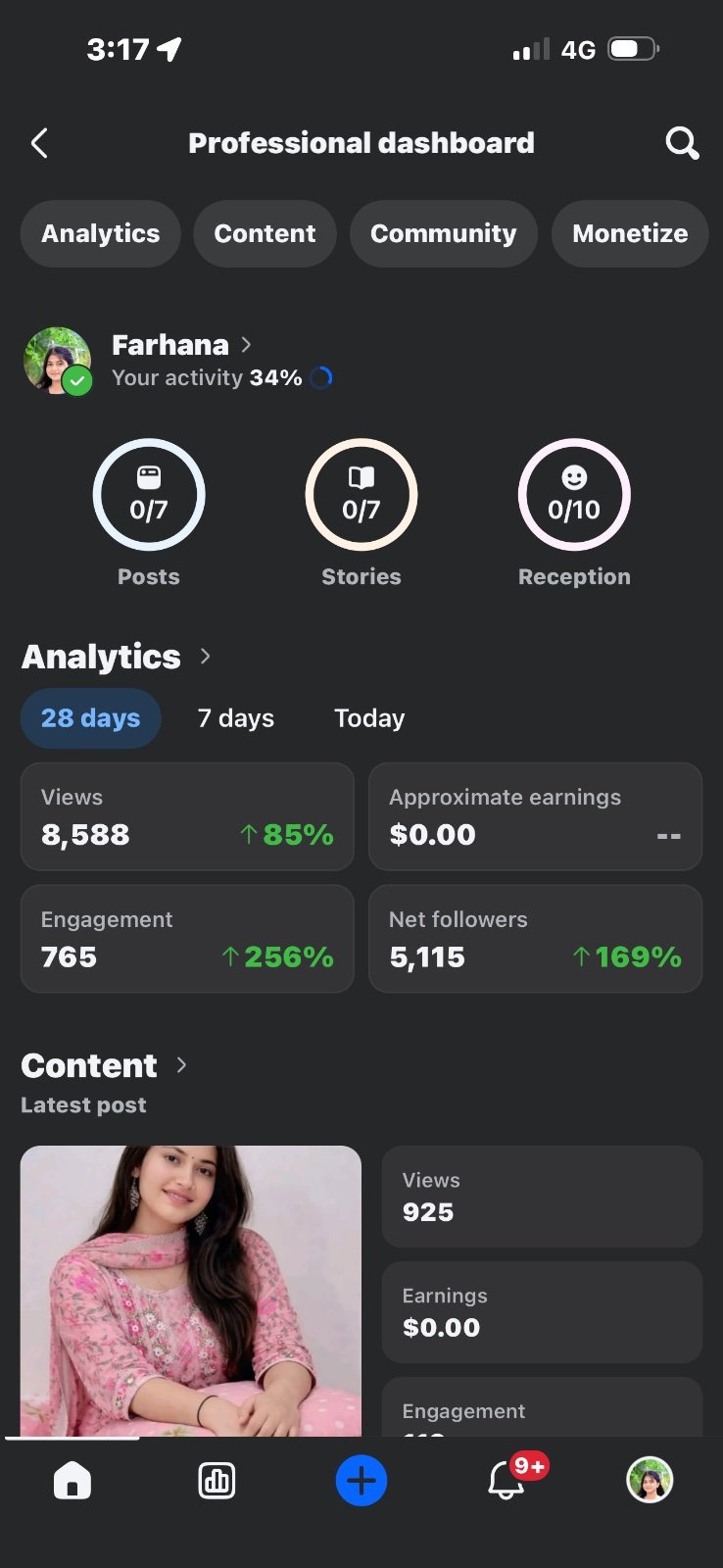Select the Analytics chip
This screenshot has width=723, height=1568.
[x=101, y=233]
